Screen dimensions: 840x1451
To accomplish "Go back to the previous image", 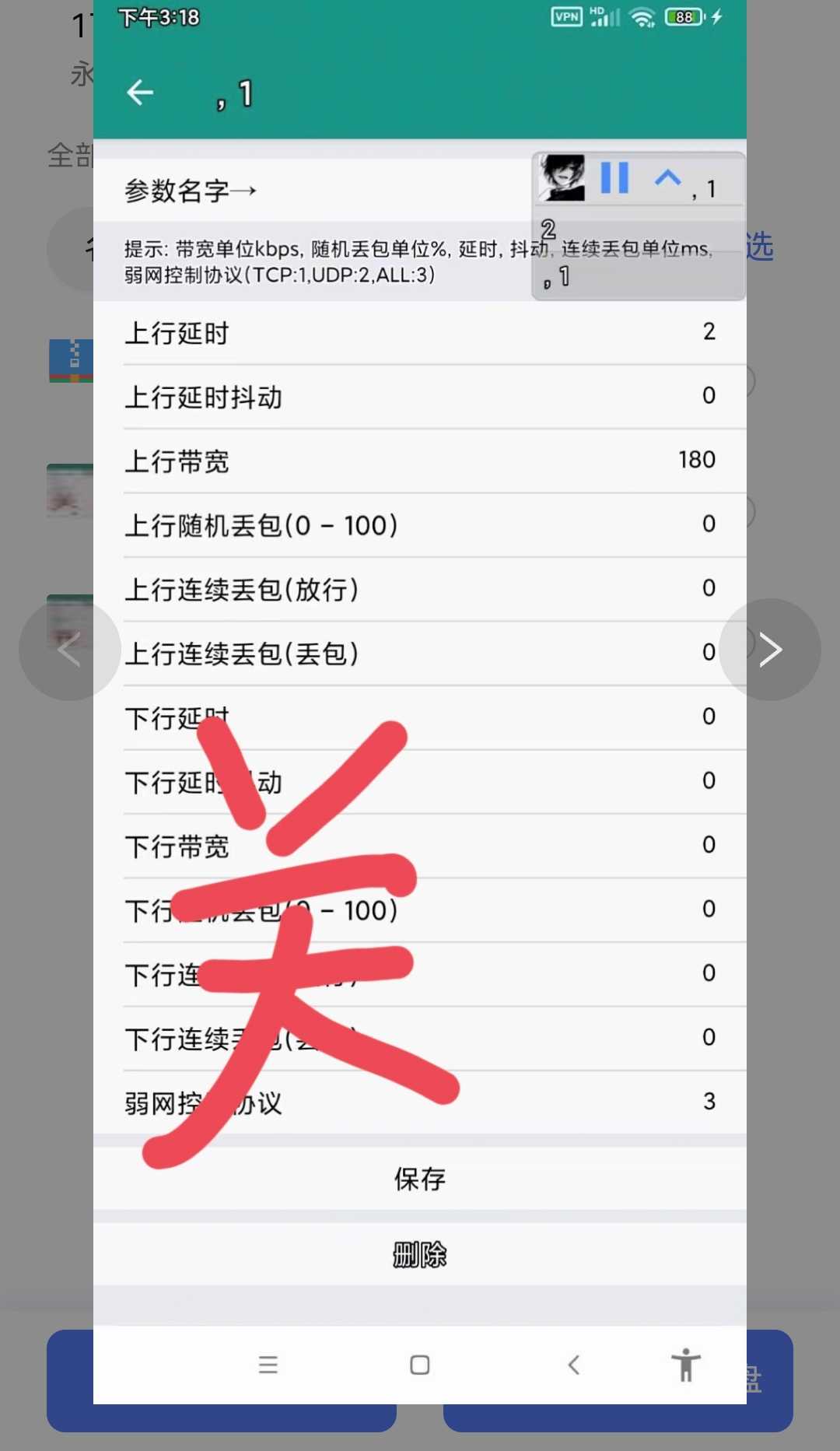I will (70, 650).
